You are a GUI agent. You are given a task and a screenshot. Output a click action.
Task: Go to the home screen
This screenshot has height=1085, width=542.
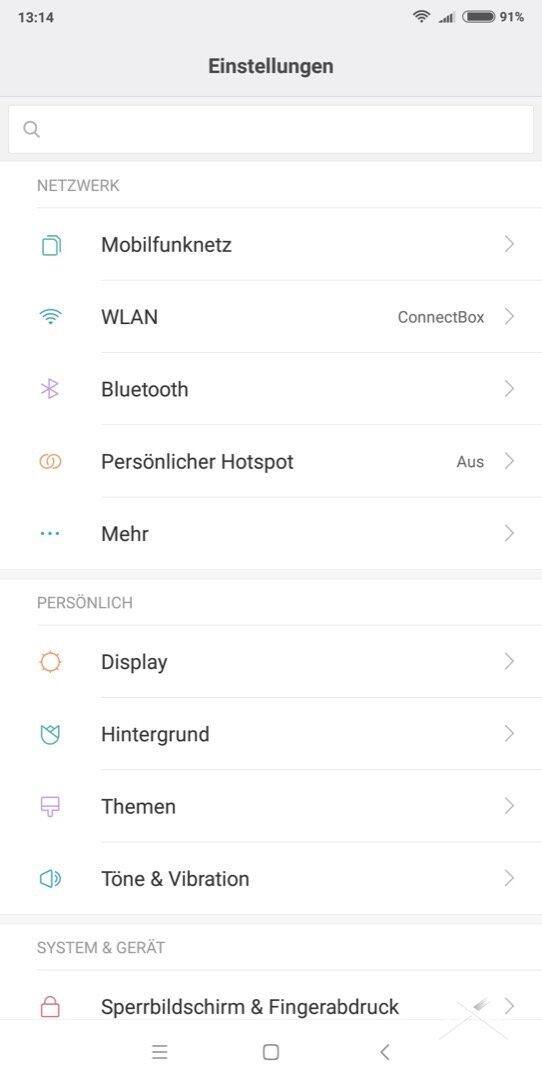[271, 1052]
